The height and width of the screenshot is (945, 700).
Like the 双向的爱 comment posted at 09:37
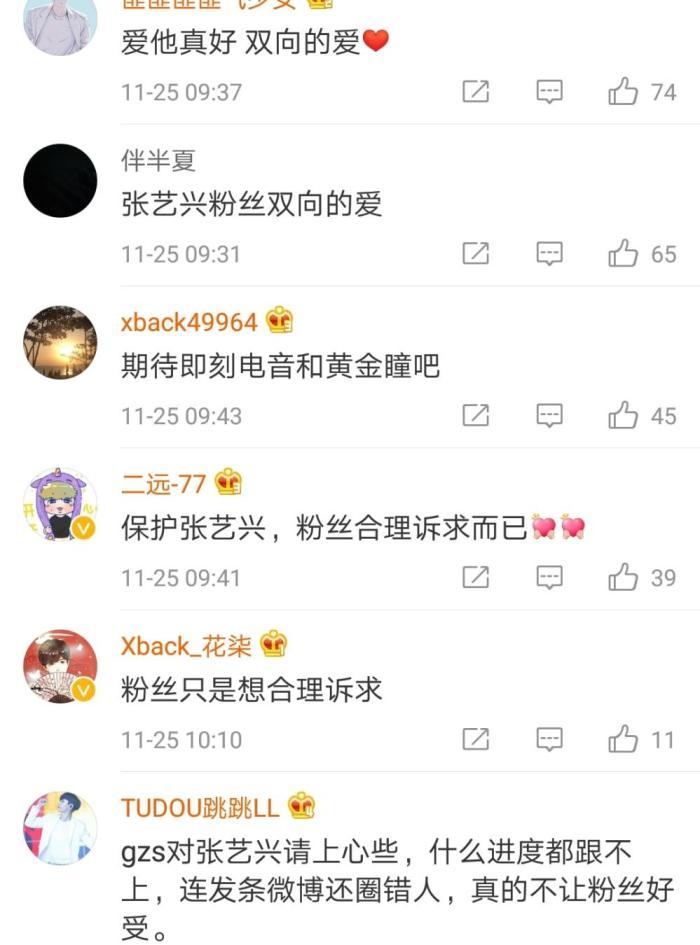coord(623,92)
